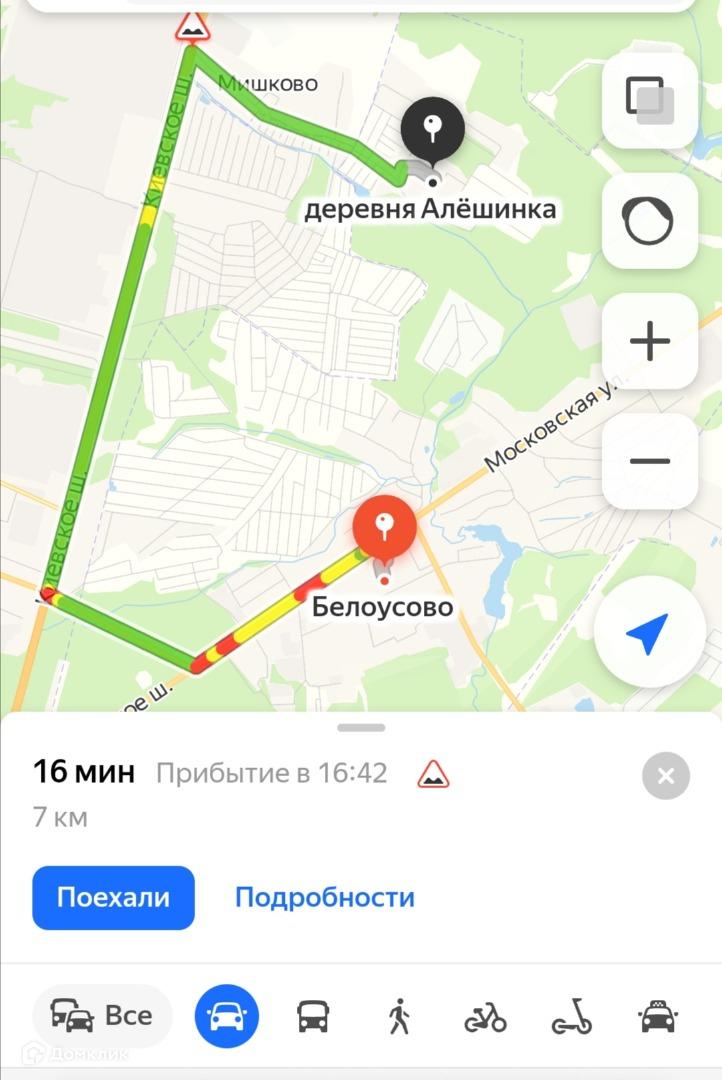This screenshot has height=1080, width=722.
Task: Tap the Белоусово destination pin
Action: [384, 528]
